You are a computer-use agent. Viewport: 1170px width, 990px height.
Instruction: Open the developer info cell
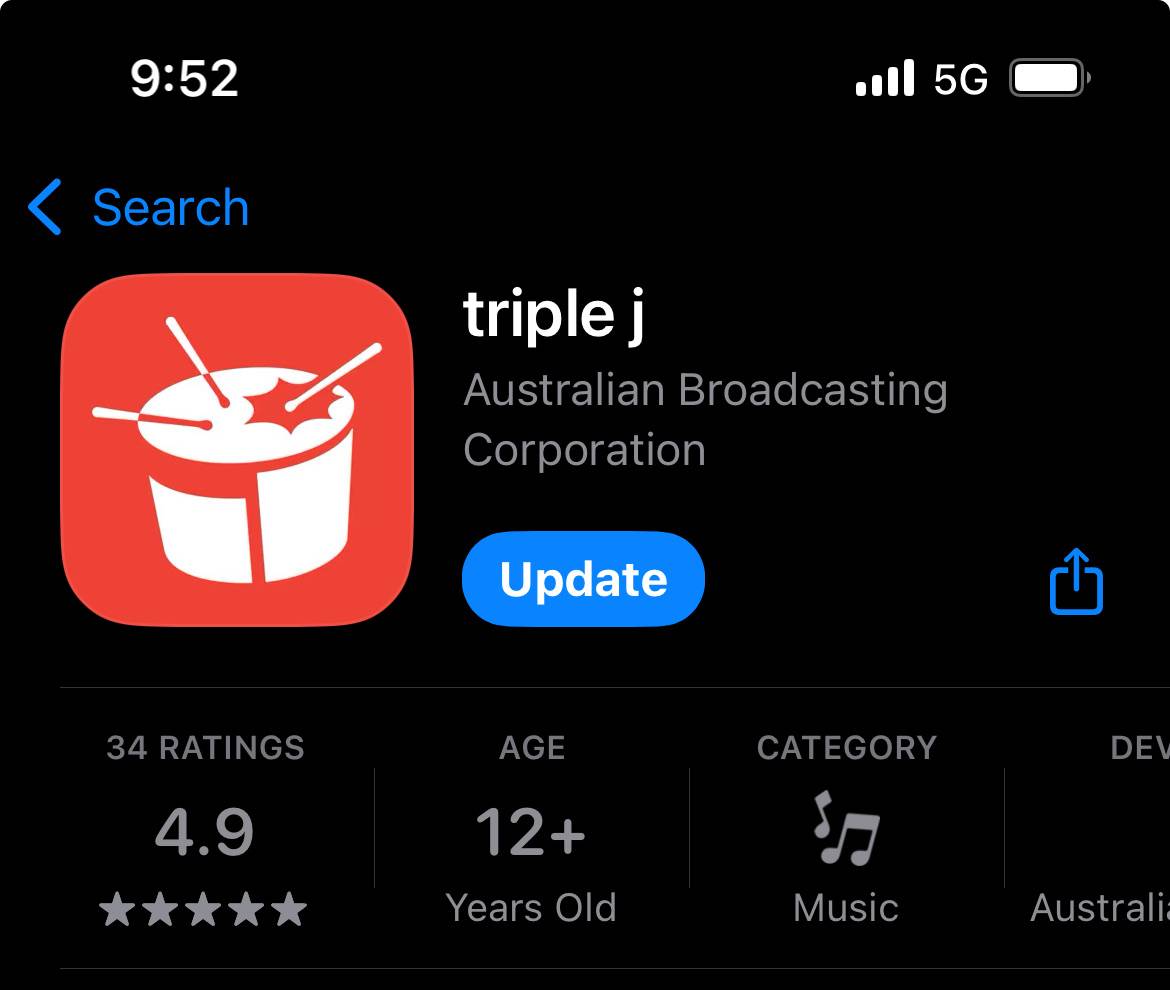1100,830
